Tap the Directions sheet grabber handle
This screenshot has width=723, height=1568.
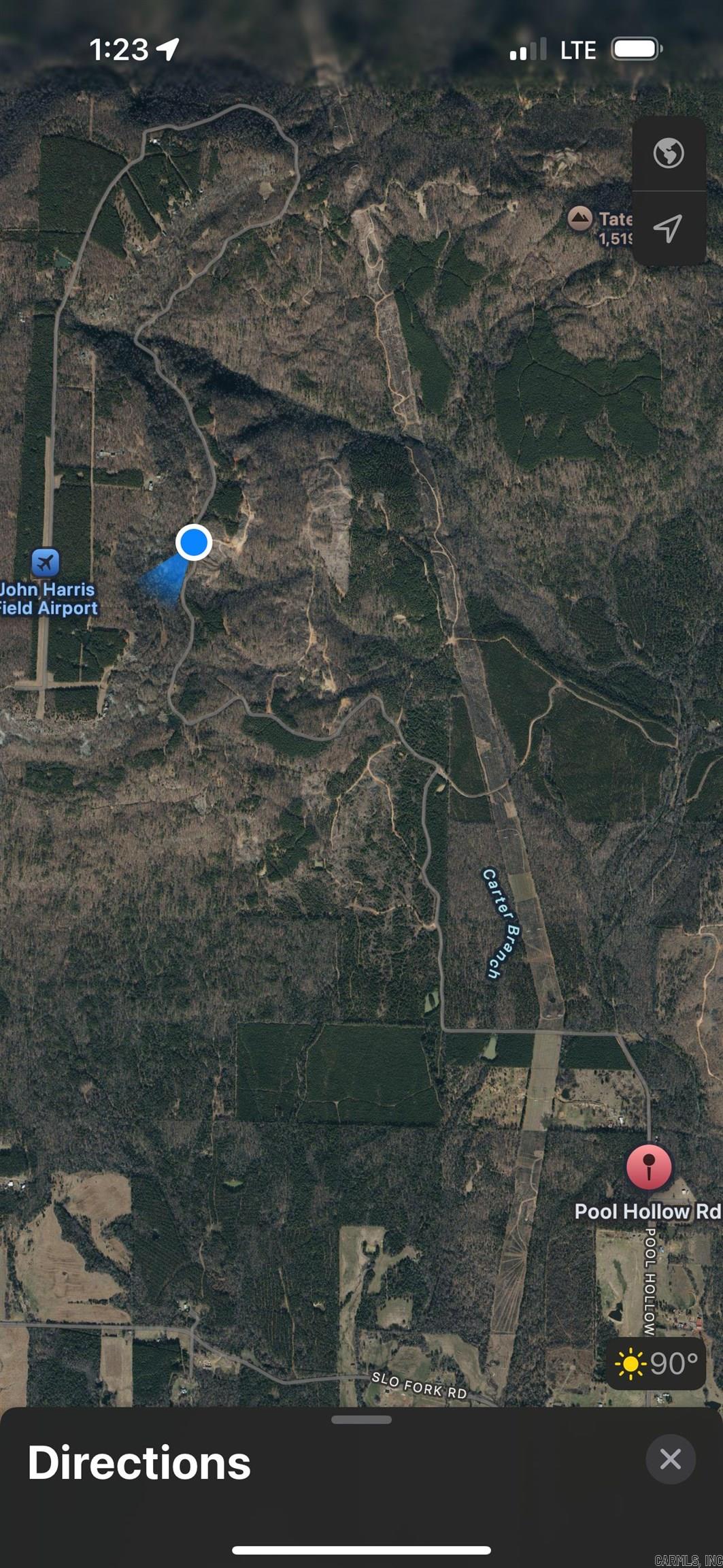(x=361, y=1420)
